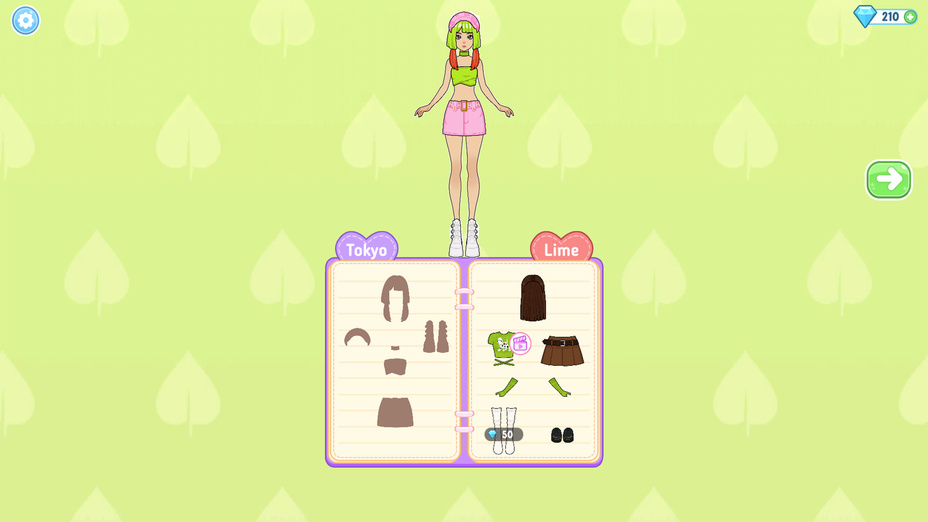928x522 pixels.
Task: Add more diamonds with the plus button
Action: [910, 17]
